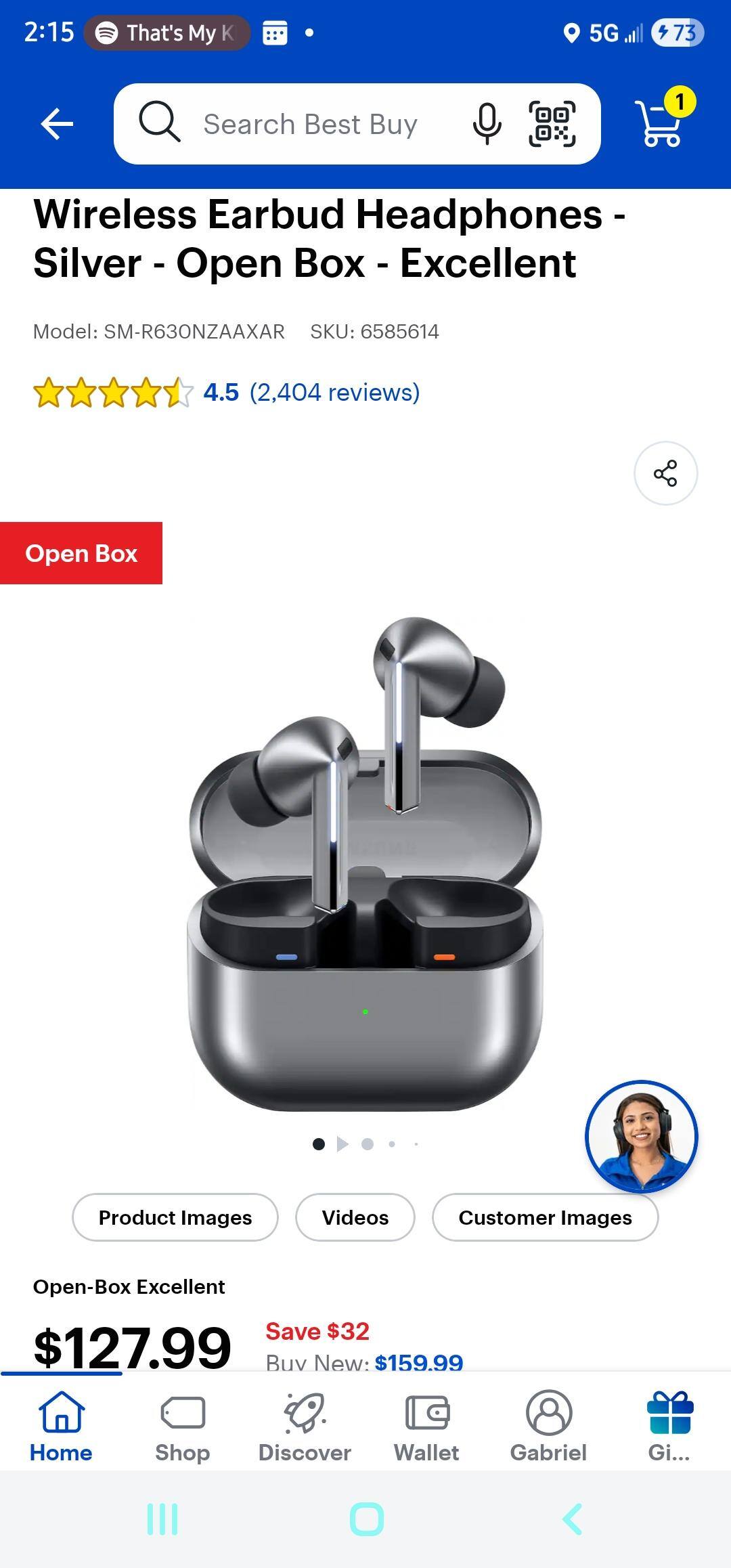Start voice search with the microphone
The height and width of the screenshot is (1568, 731).
[487, 124]
